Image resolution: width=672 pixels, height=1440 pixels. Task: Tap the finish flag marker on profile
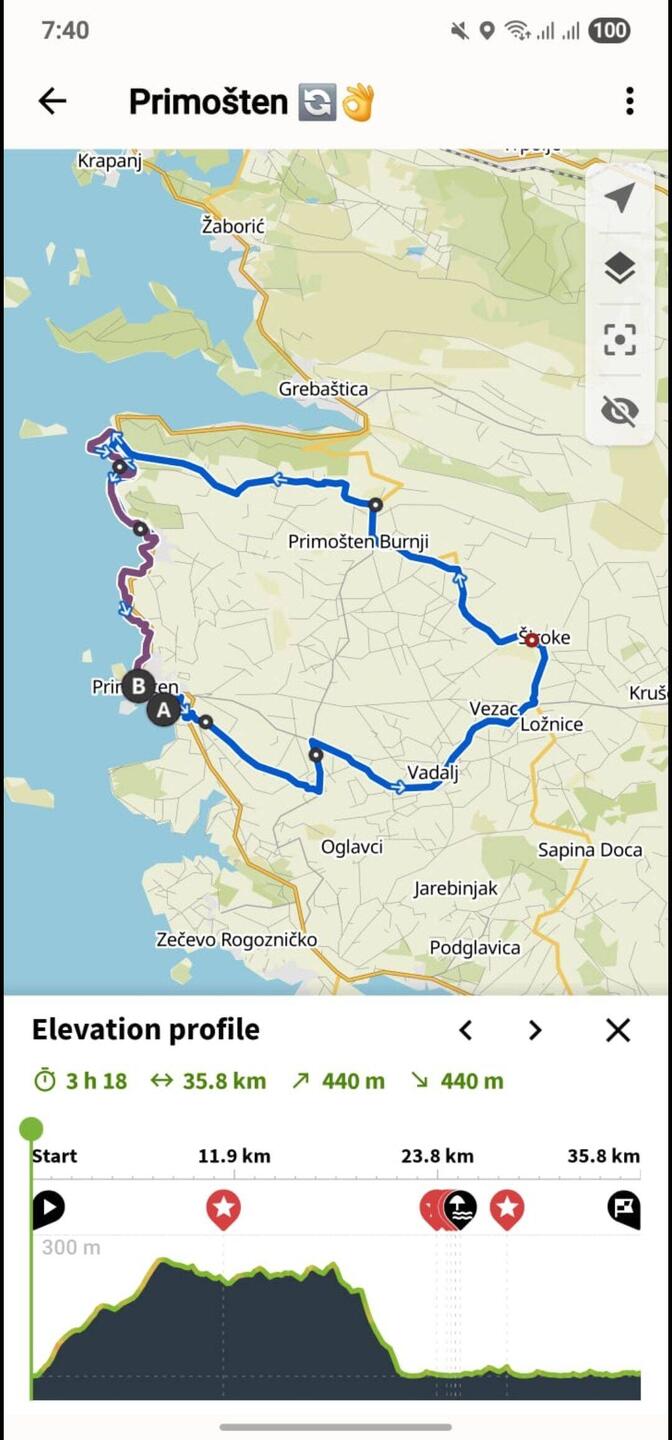[x=624, y=1209]
